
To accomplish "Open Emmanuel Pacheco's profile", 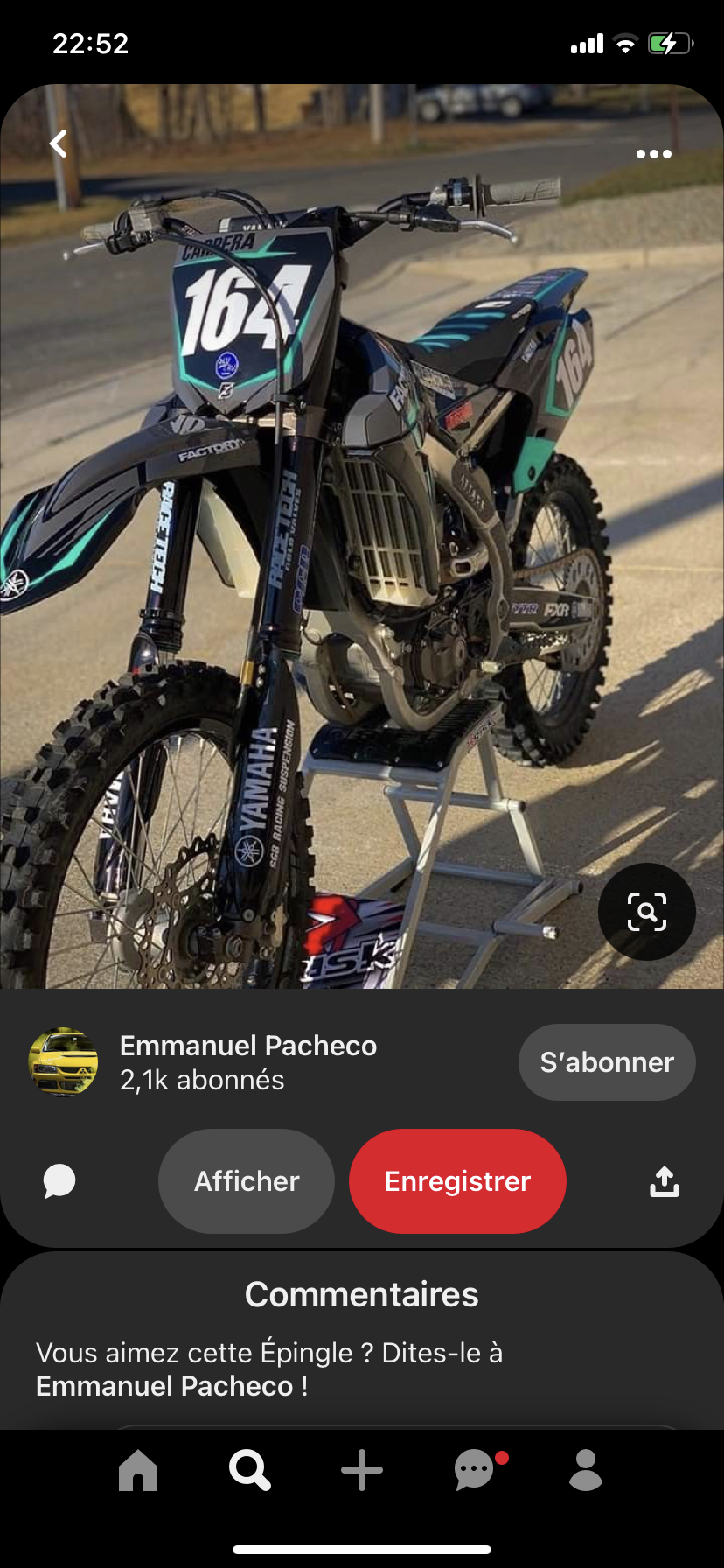I will click(247, 1046).
